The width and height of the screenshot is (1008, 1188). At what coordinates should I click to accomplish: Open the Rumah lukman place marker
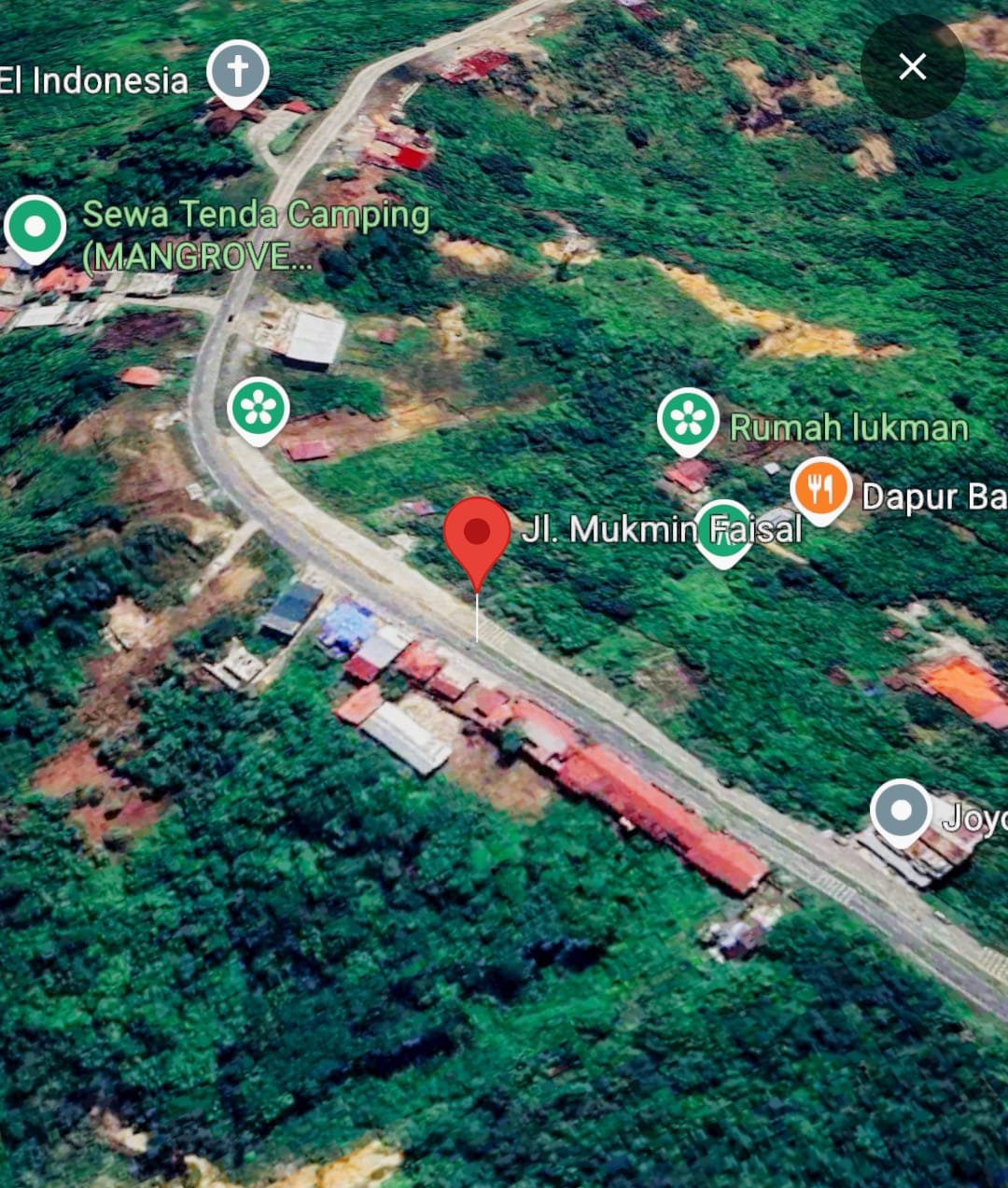(x=688, y=419)
